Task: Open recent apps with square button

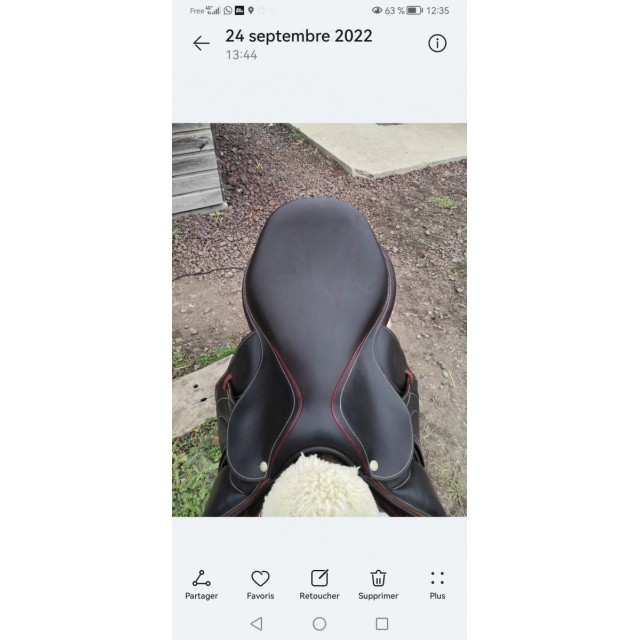Action: tap(381, 623)
